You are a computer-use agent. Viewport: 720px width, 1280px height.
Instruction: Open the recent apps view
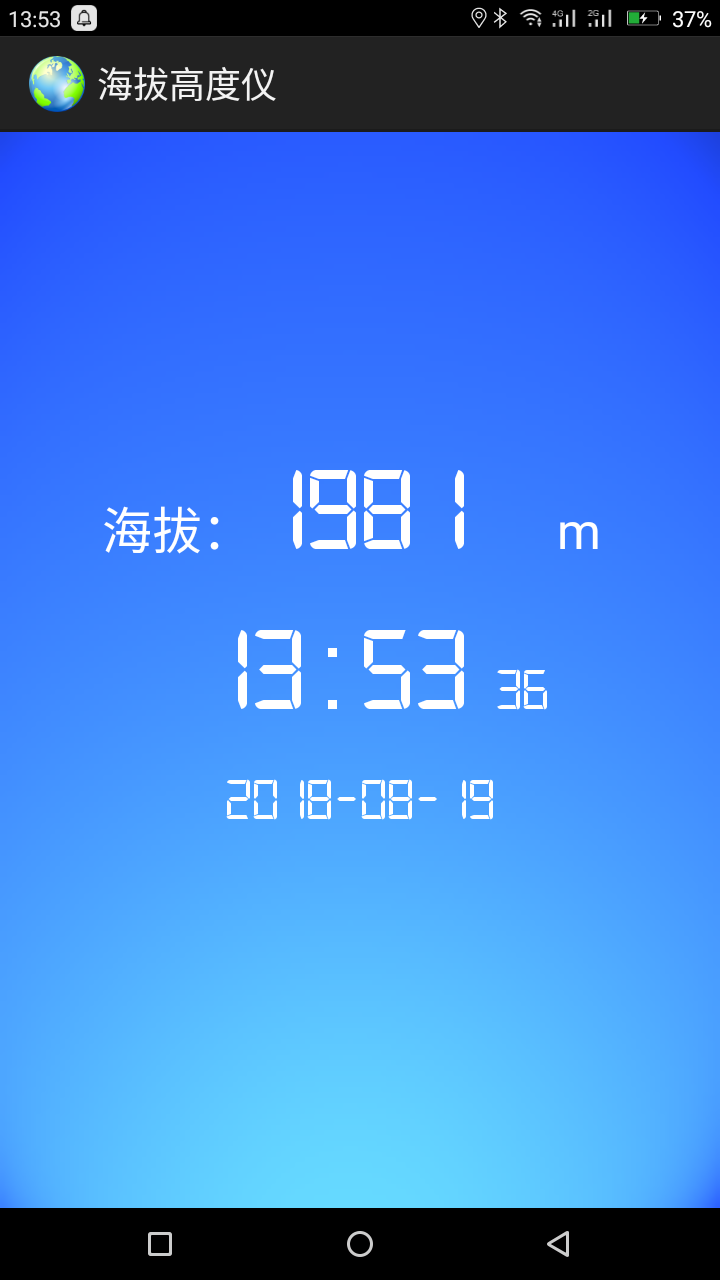pos(160,1244)
